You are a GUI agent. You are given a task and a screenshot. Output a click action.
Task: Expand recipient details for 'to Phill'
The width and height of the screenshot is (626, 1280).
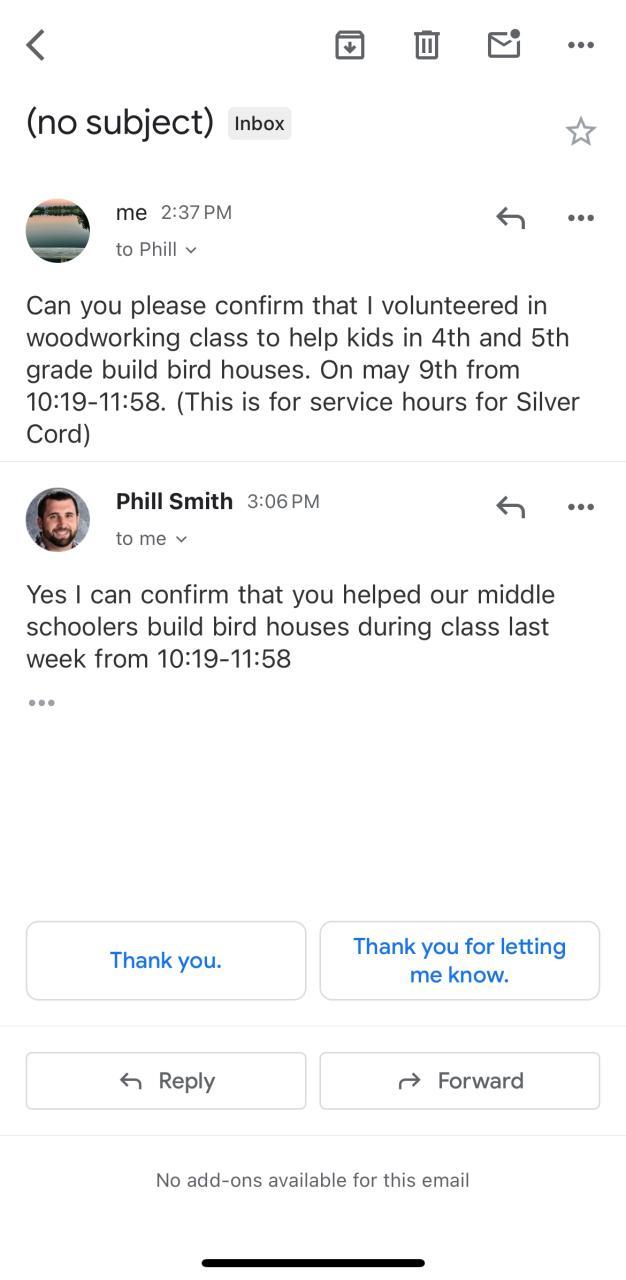tap(156, 249)
